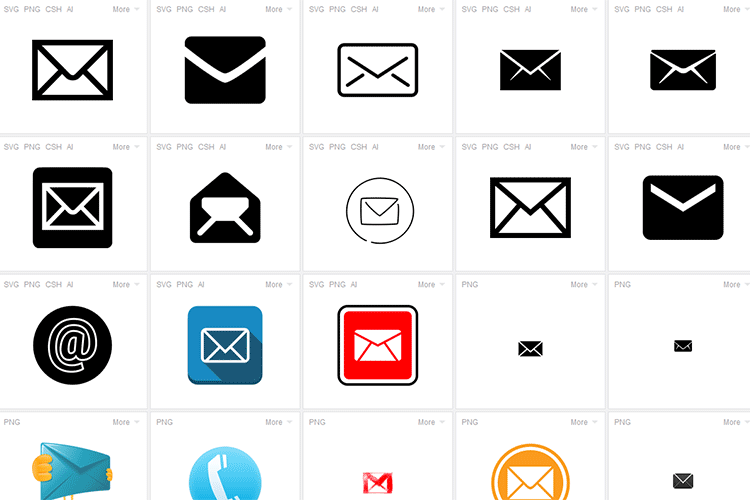Expand More menu on the blue square envelope
Viewport: 750px width, 500px height.
[278, 285]
